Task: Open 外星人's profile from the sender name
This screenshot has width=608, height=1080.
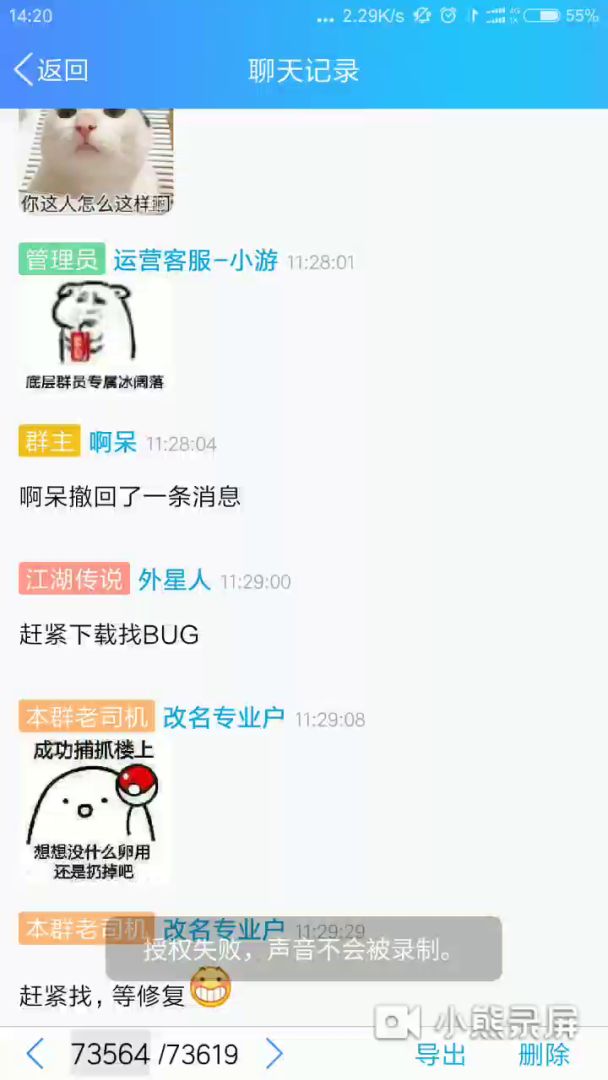Action: click(174, 580)
